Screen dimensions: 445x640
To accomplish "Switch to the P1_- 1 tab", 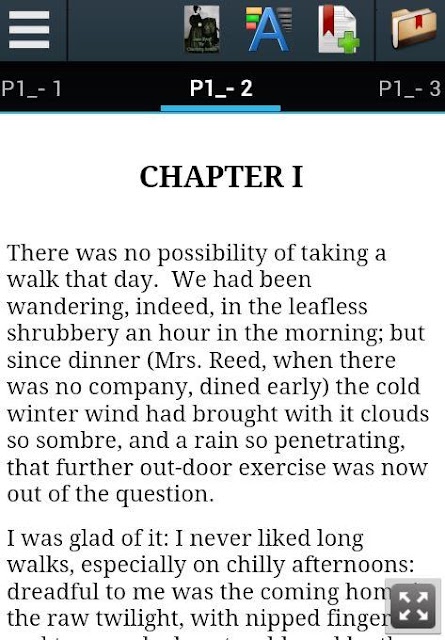I will coord(31,88).
